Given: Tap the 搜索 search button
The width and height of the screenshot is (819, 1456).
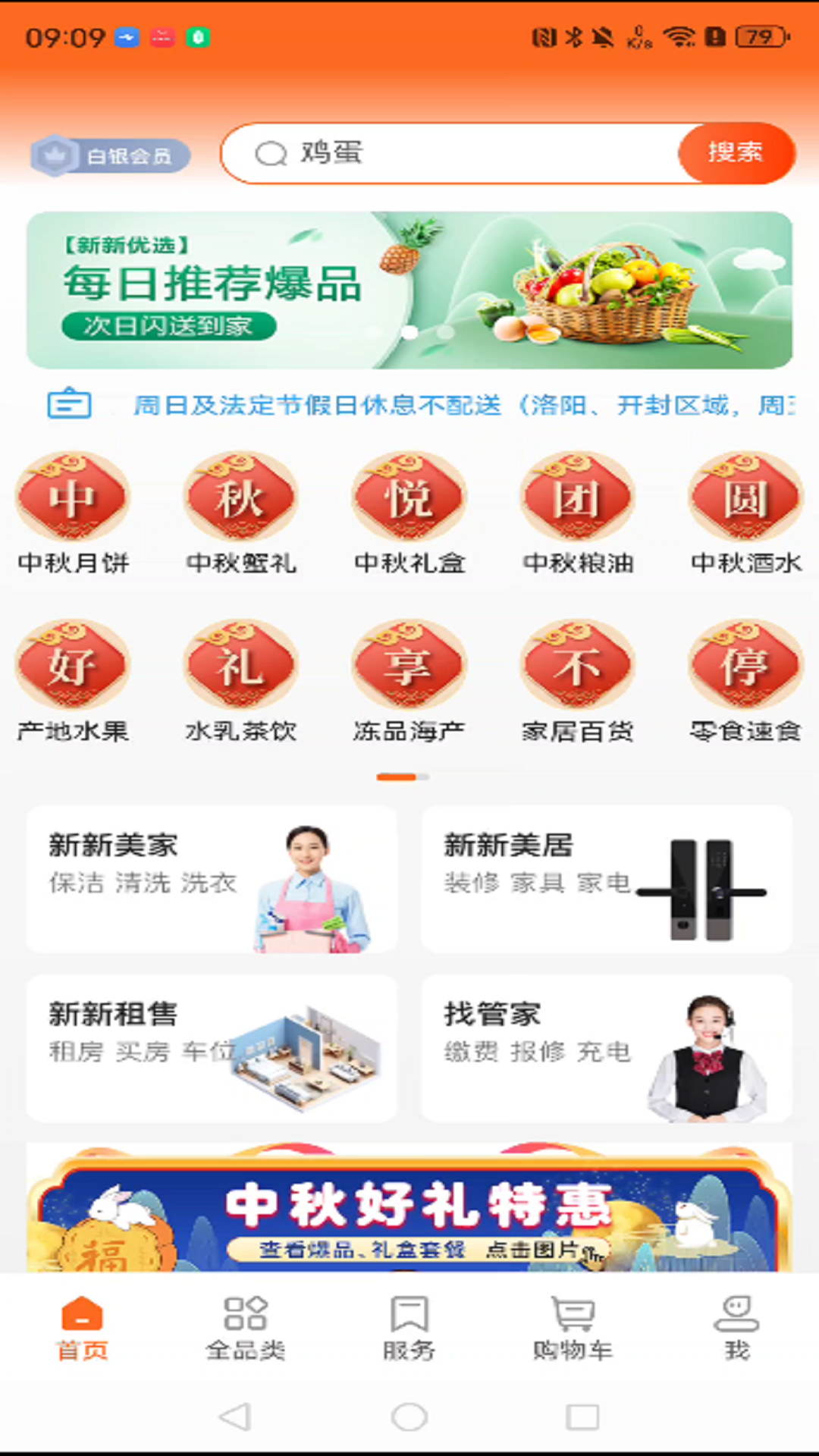Looking at the screenshot, I should (735, 153).
